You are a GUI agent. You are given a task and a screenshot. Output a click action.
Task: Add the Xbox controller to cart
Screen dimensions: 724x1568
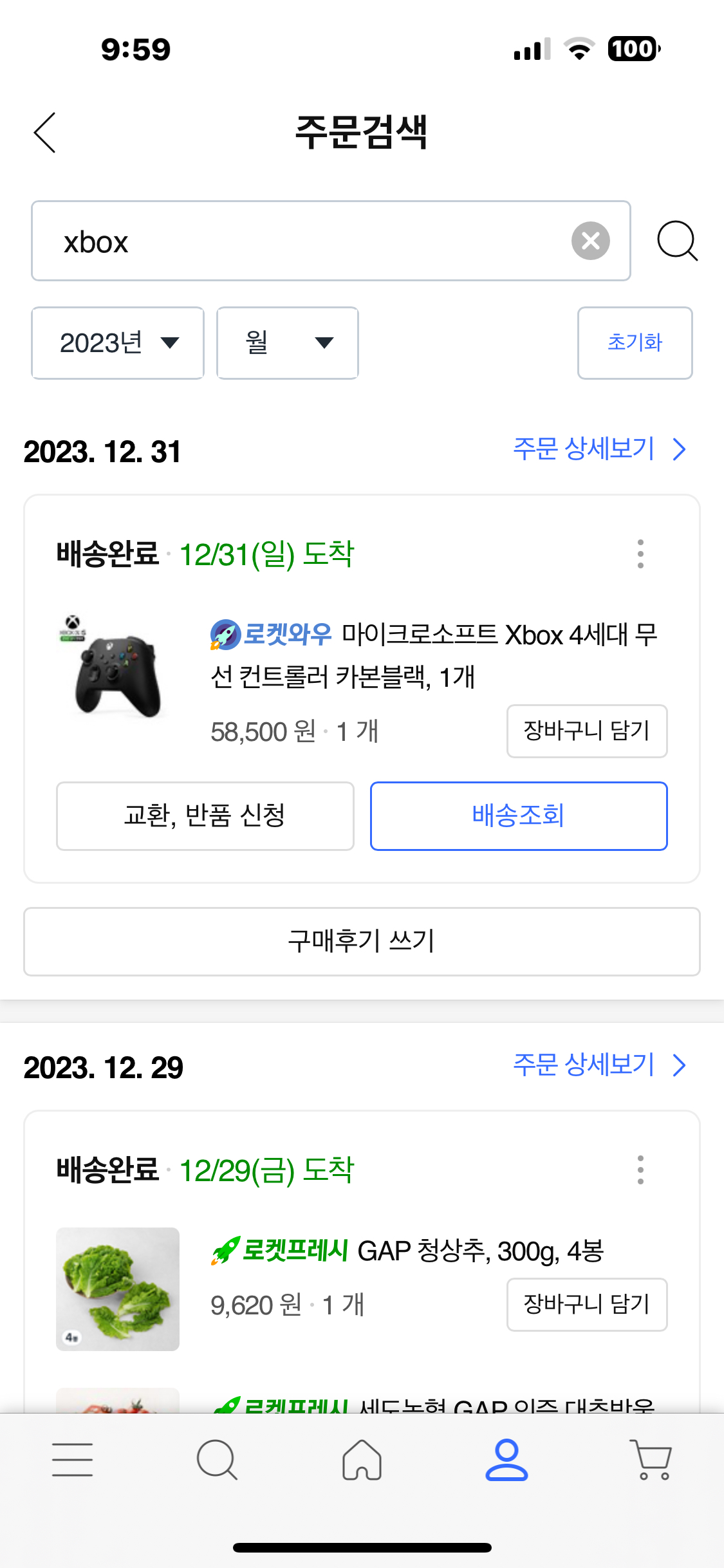(586, 731)
